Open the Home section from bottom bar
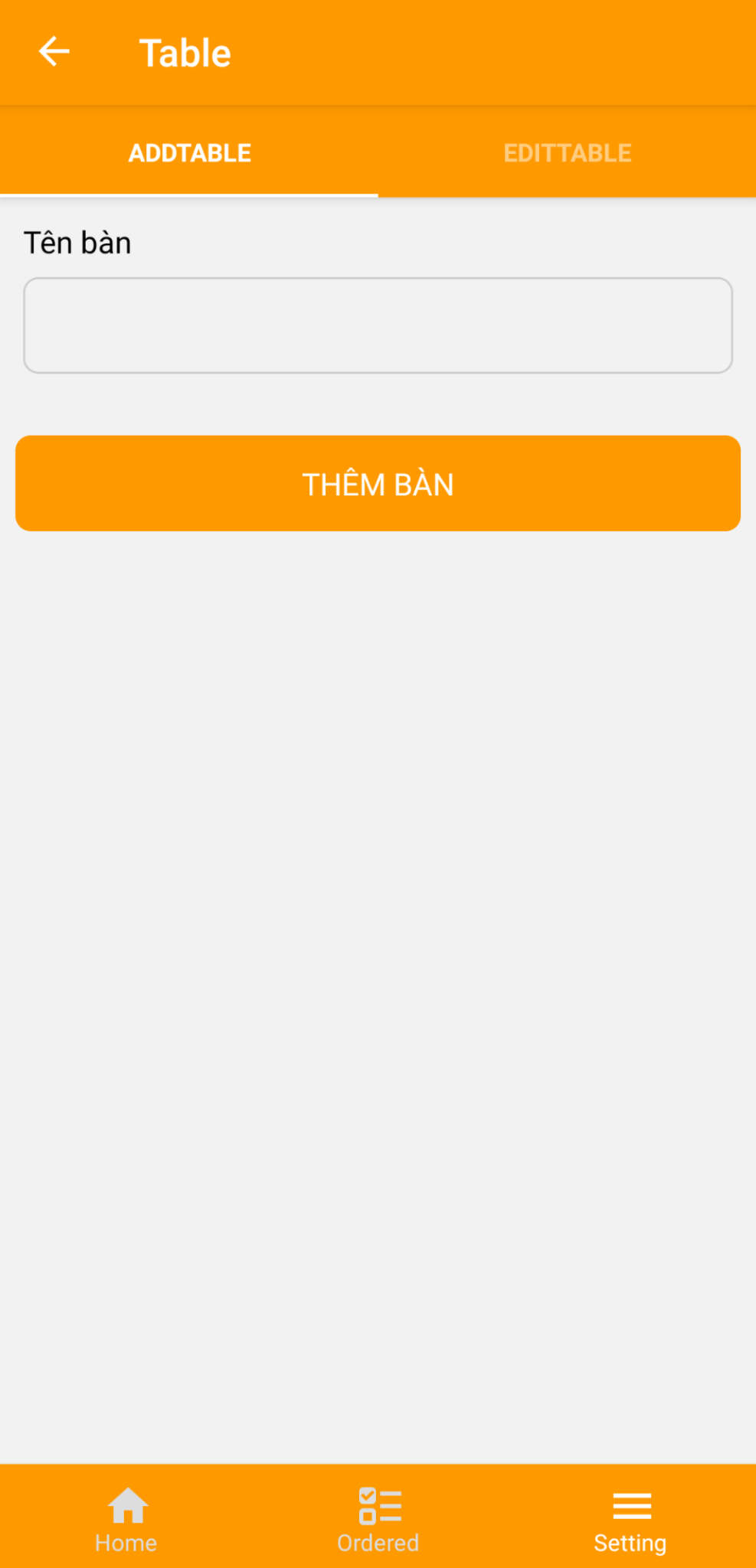The height and width of the screenshot is (1568, 756). click(126, 1520)
